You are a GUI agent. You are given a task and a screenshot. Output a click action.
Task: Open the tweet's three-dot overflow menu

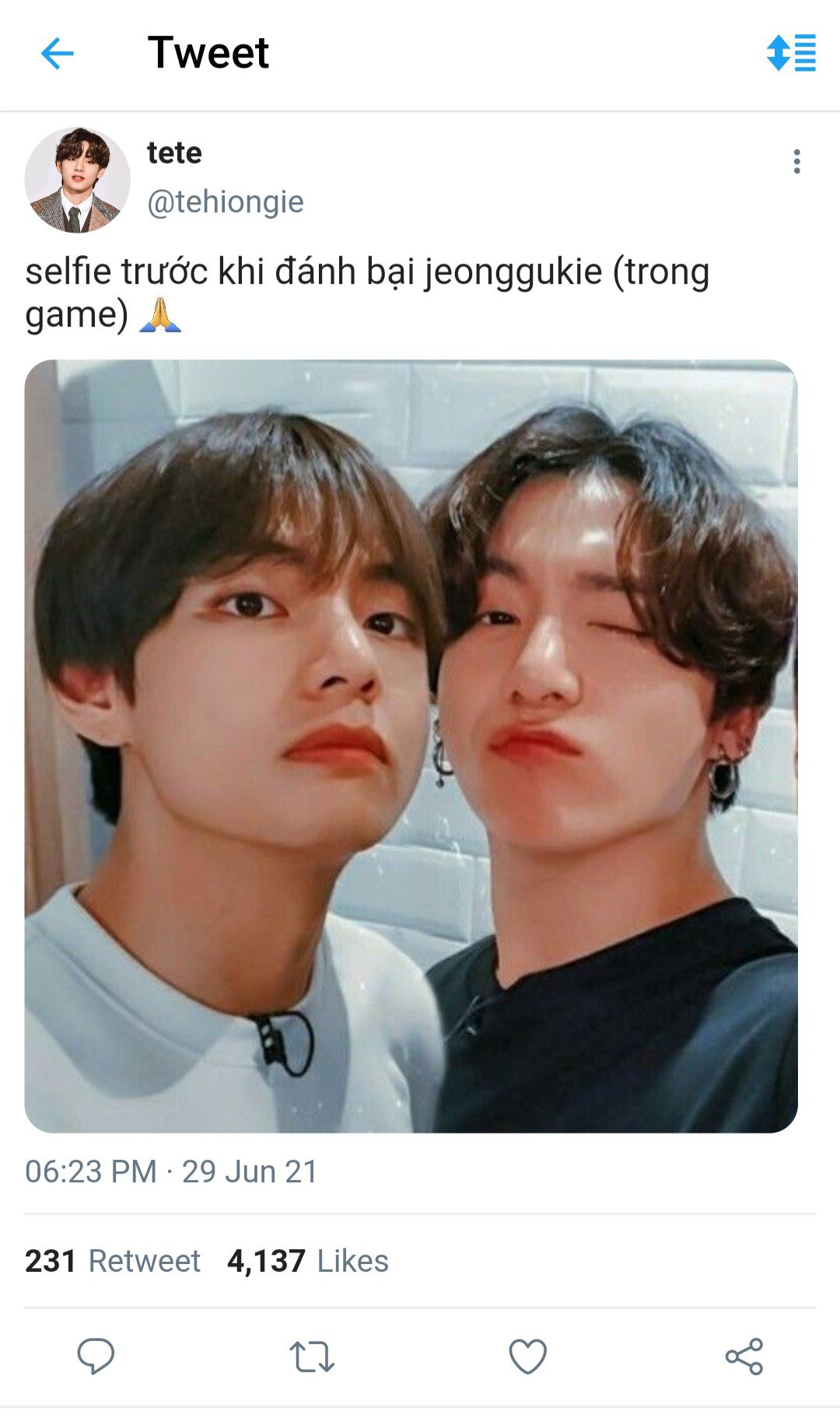[x=796, y=162]
